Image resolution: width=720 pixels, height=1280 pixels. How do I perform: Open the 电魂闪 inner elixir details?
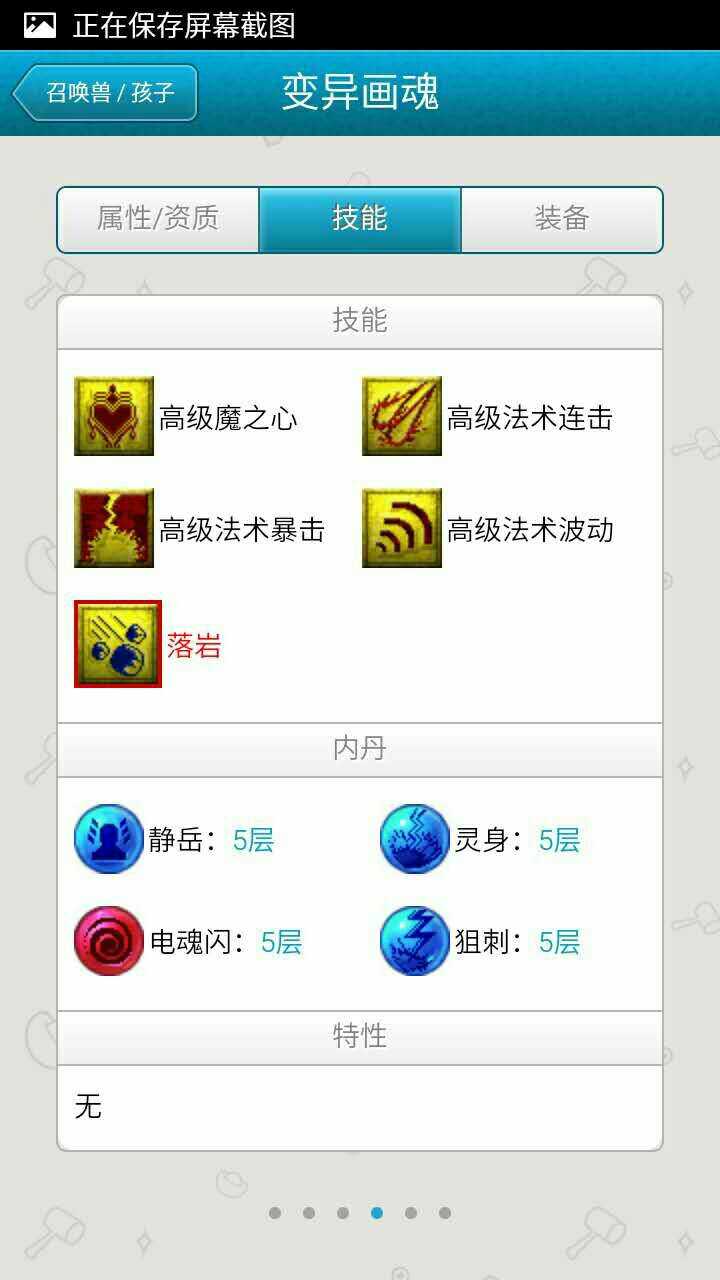[109, 941]
